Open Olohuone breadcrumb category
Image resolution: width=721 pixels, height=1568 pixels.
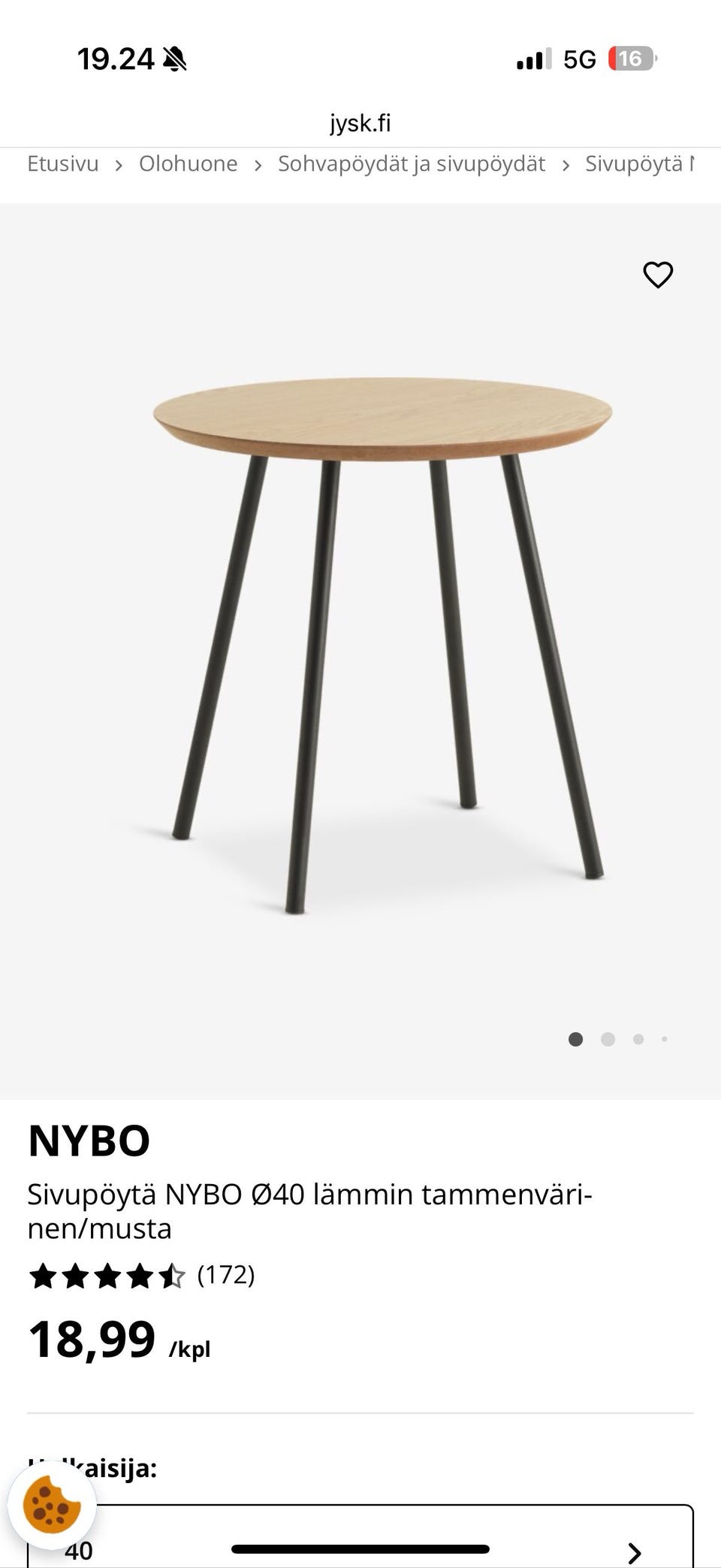[x=188, y=164]
